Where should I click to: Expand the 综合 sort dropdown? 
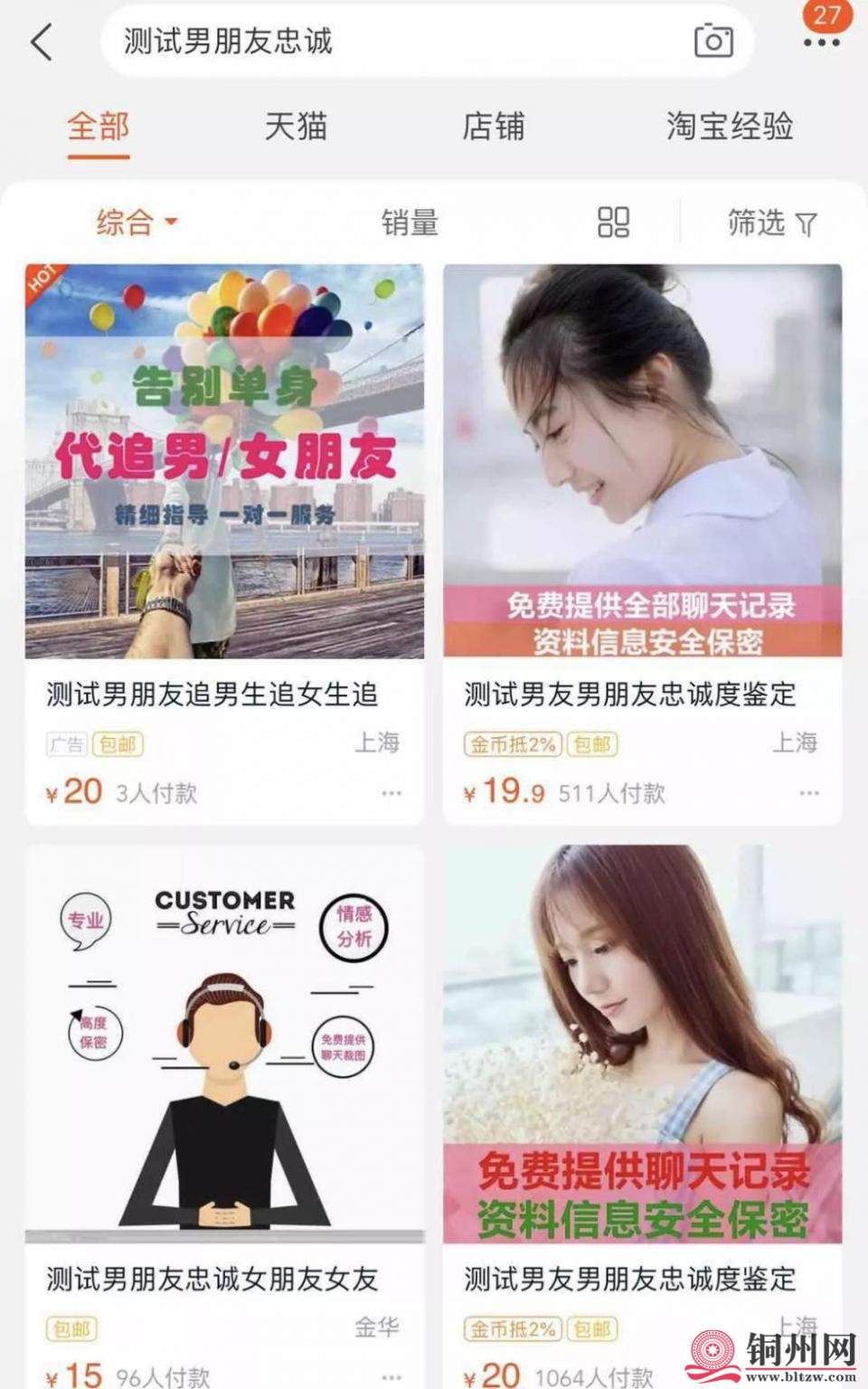[x=137, y=222]
